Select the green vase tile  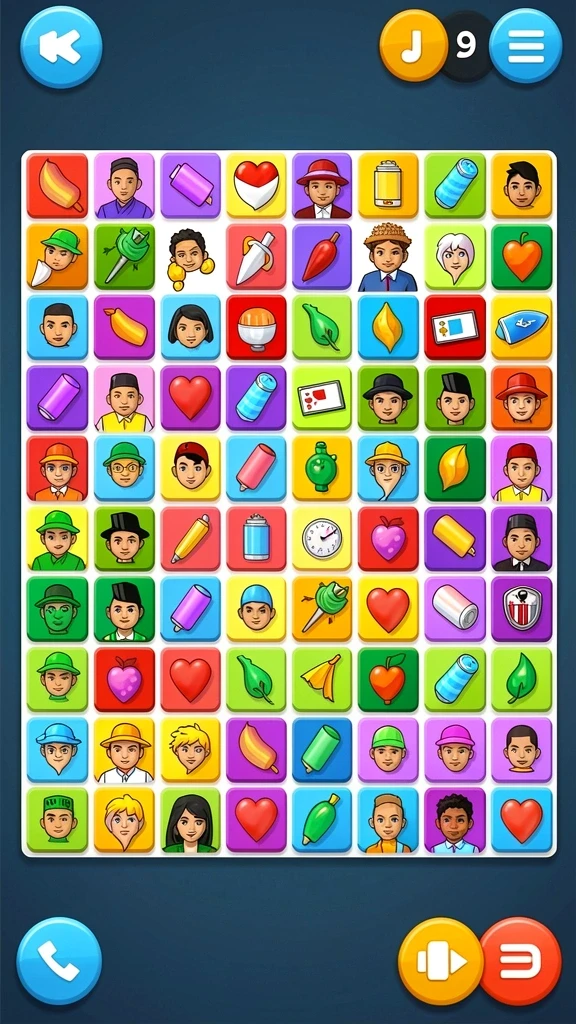322,468
